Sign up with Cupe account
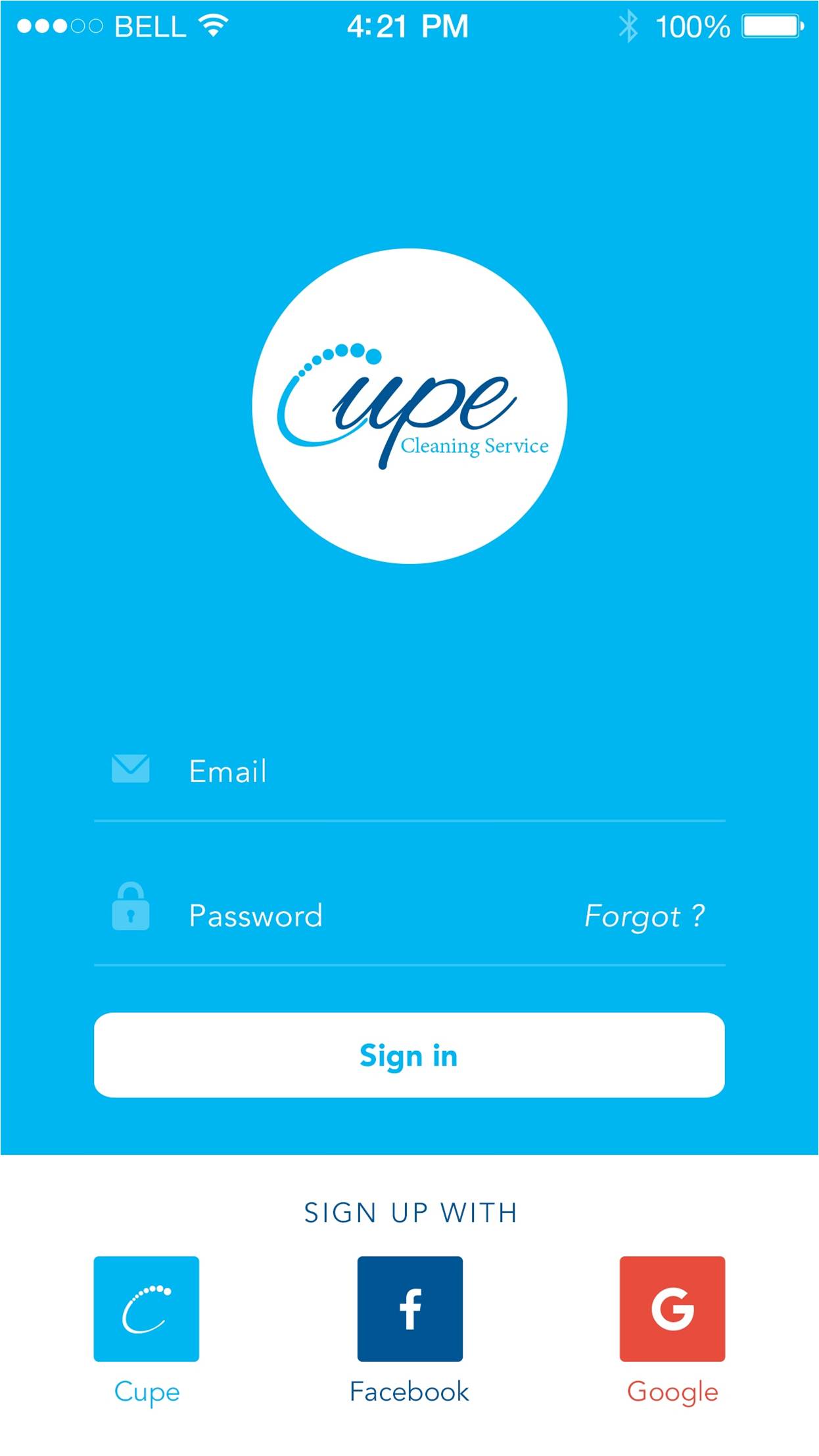The width and height of the screenshot is (819, 1456). click(x=146, y=1309)
